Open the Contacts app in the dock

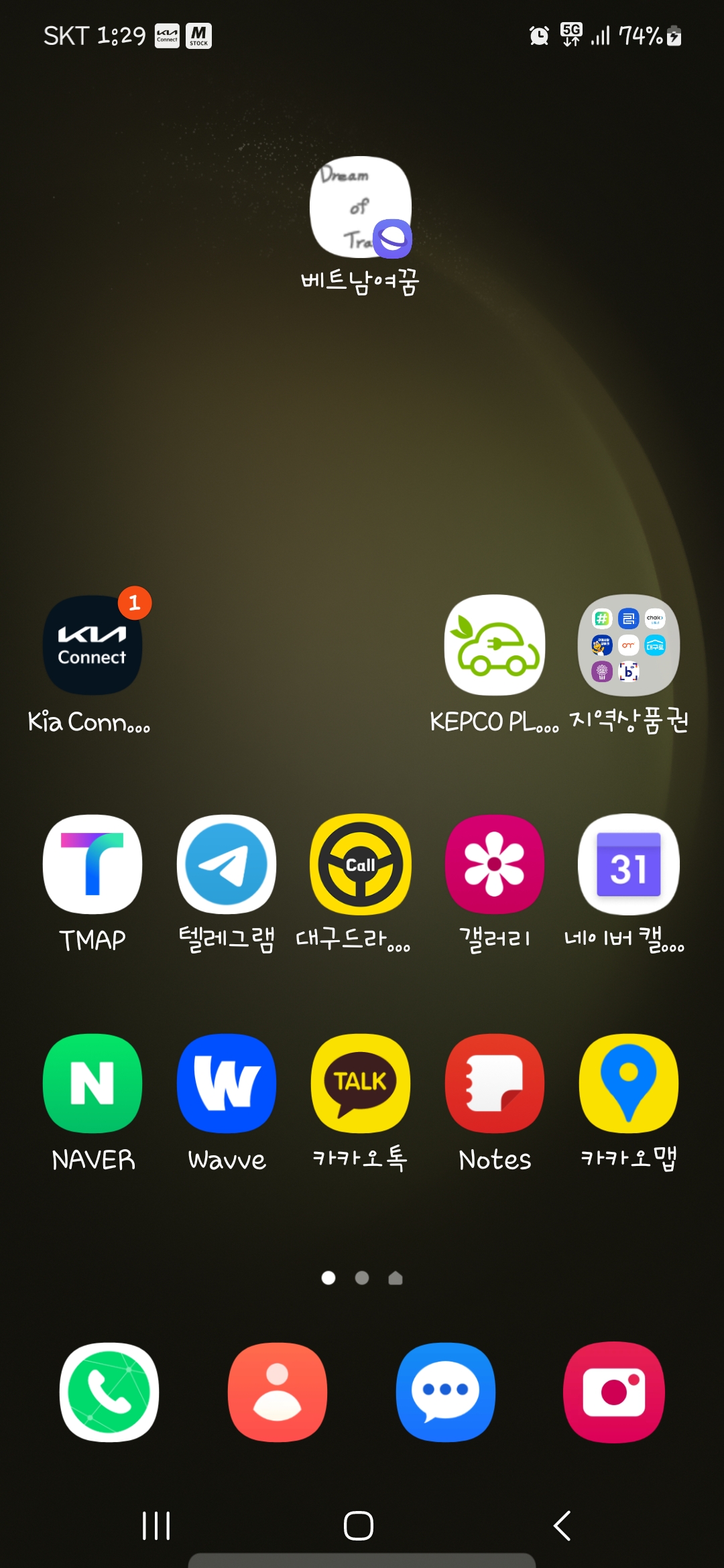[x=277, y=1392]
